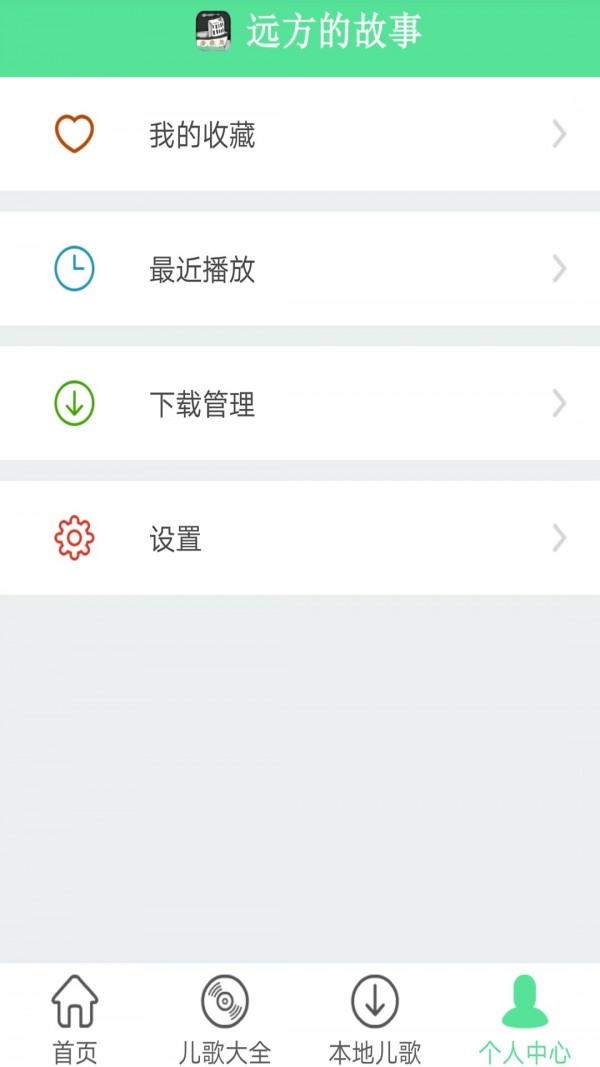Switch to the 本地儿歌 tab
Viewport: 600px width, 1067px height.
375,1018
